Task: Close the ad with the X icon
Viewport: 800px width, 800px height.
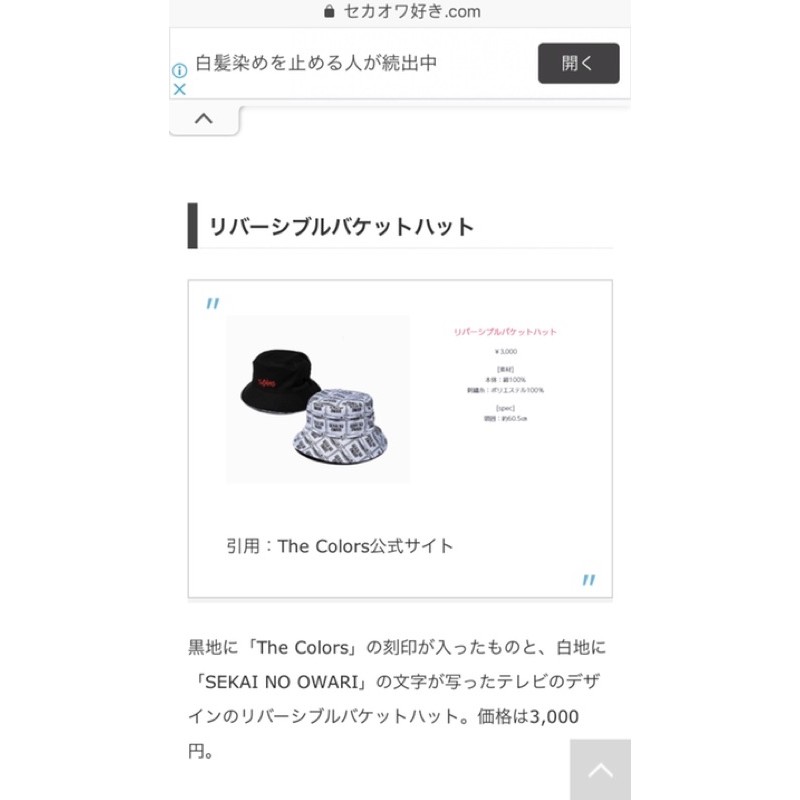Action: [180, 89]
